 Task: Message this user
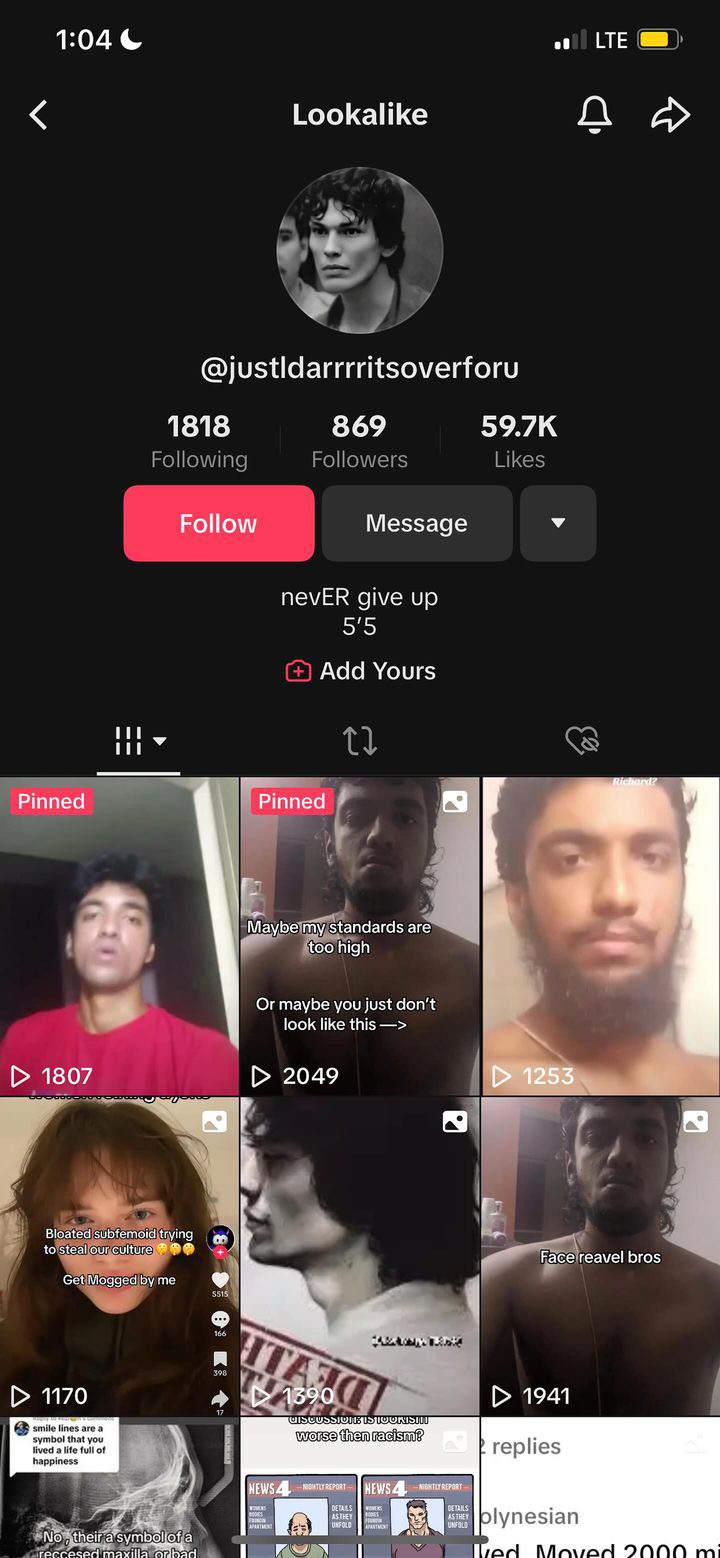(x=416, y=523)
